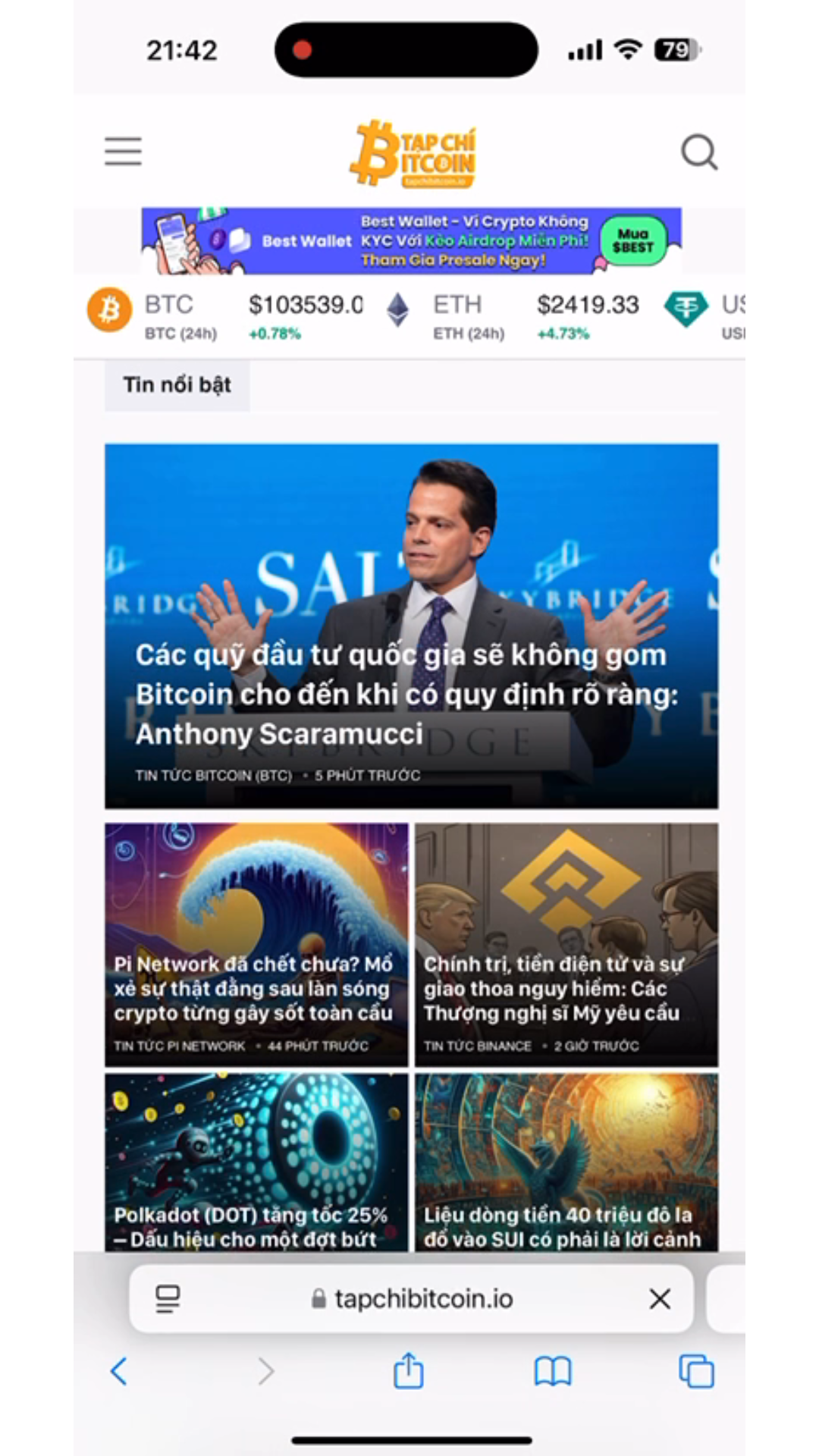Open the hamburger navigation menu
This screenshot has width=819, height=1456.
[x=122, y=152]
